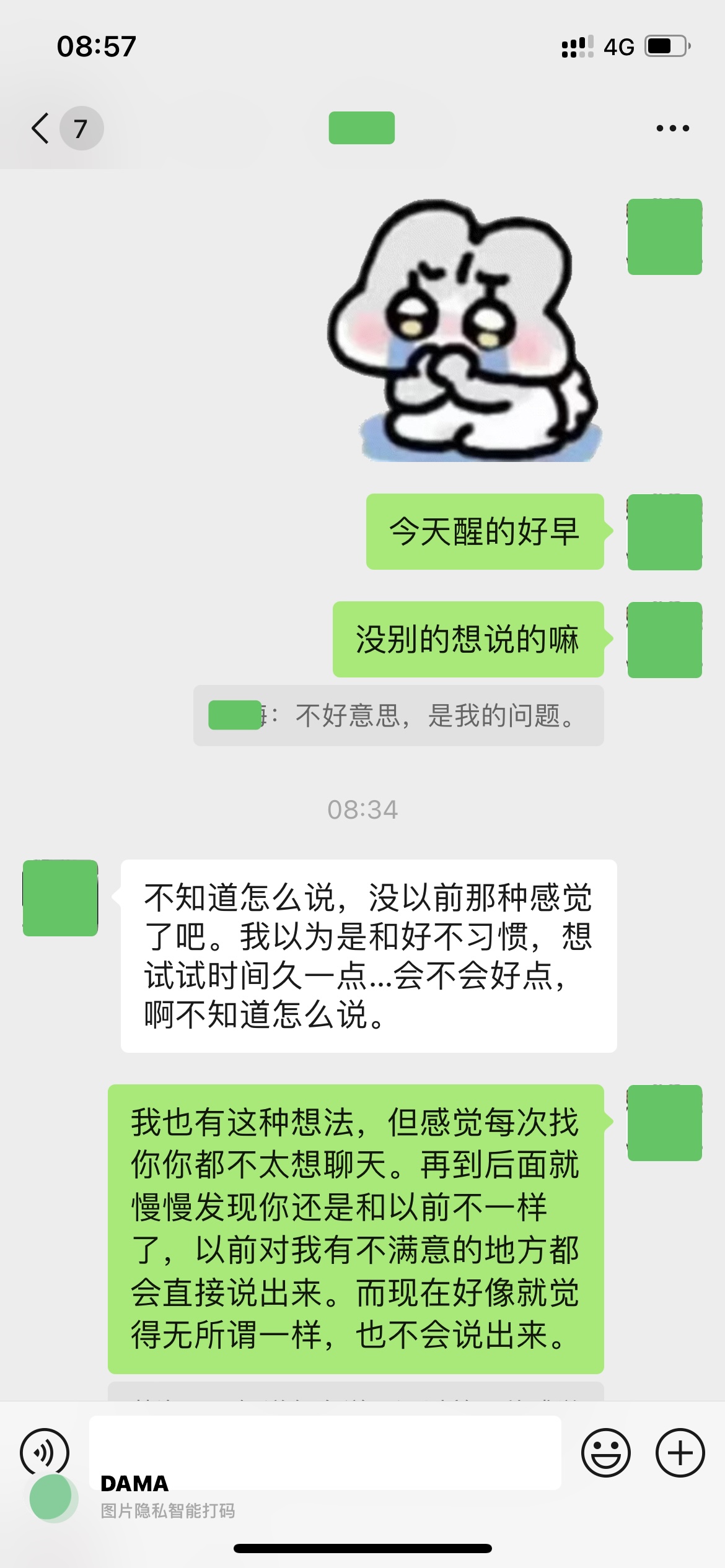This screenshot has height=1568, width=725.
Task: Open the contact's avatar beside the white message
Action: click(x=60, y=897)
